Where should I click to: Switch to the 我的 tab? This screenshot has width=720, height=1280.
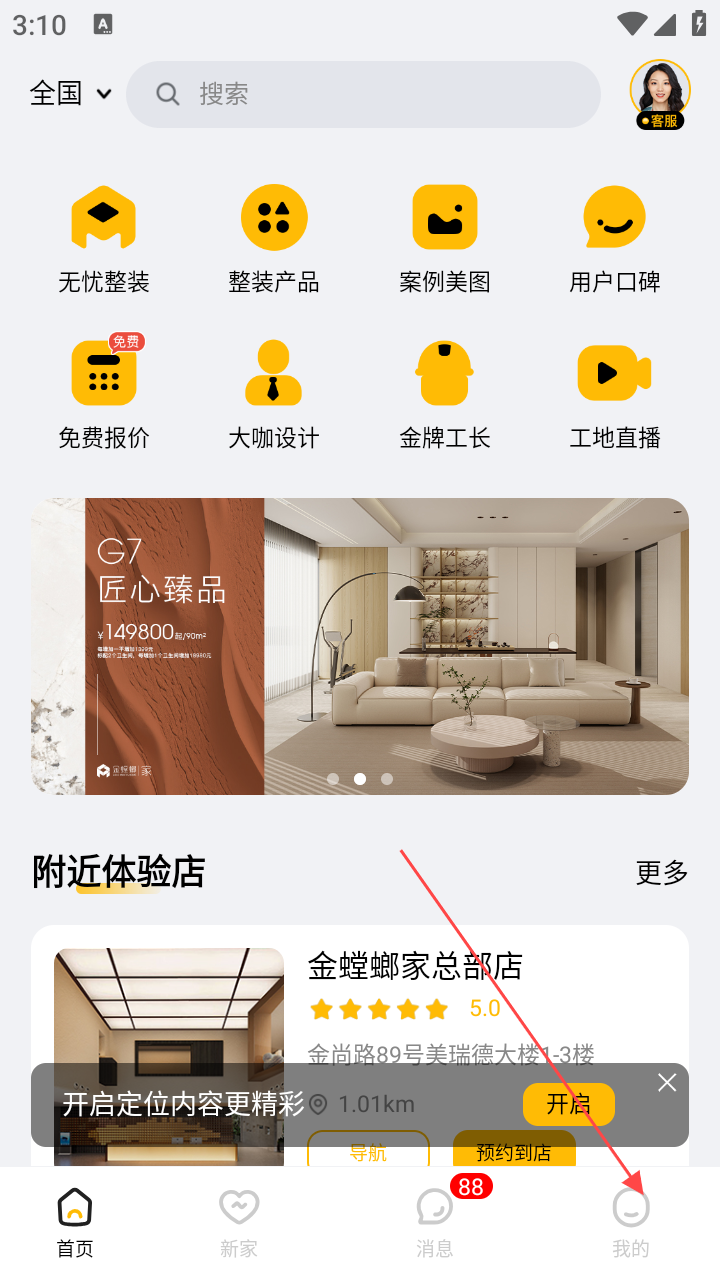[631, 1222]
